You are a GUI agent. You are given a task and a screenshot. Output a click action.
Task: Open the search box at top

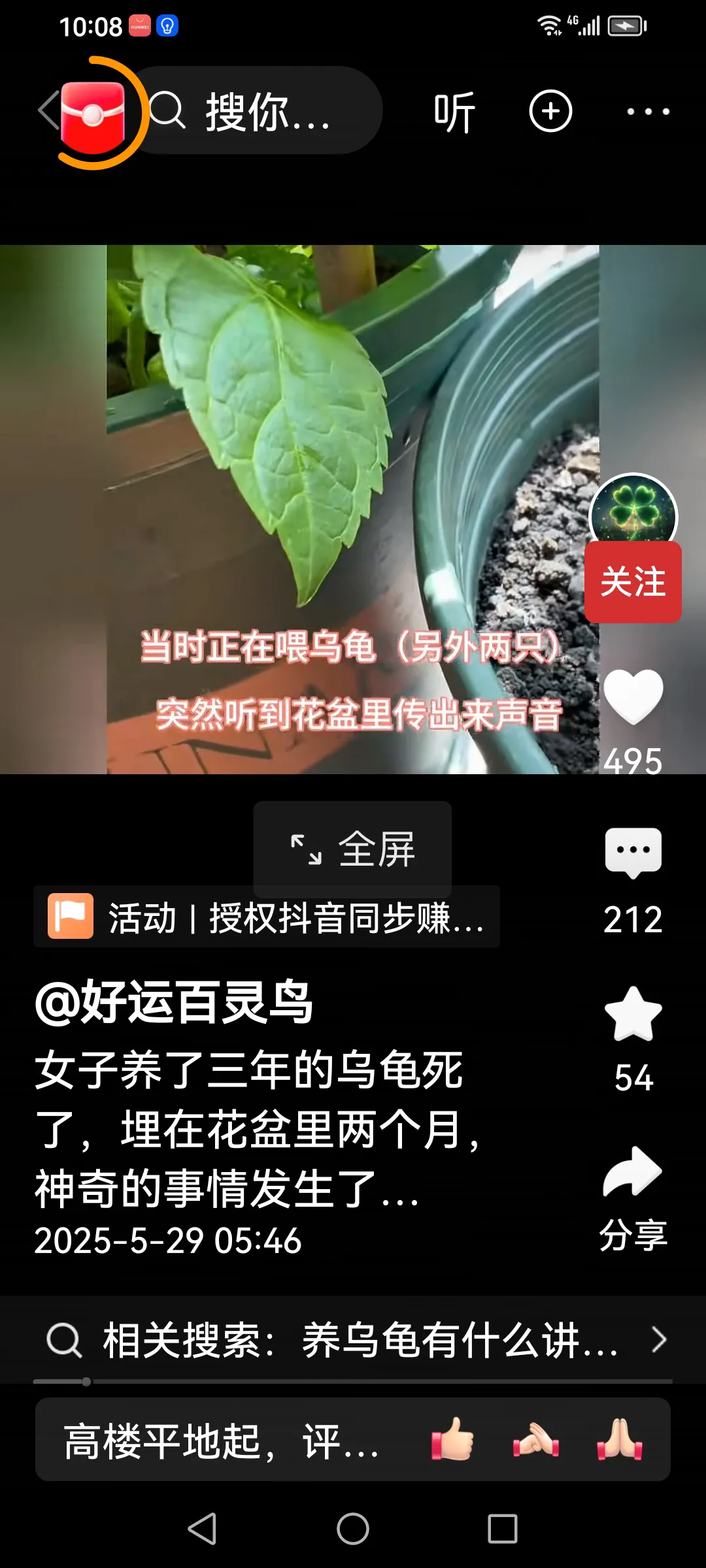coord(261,111)
